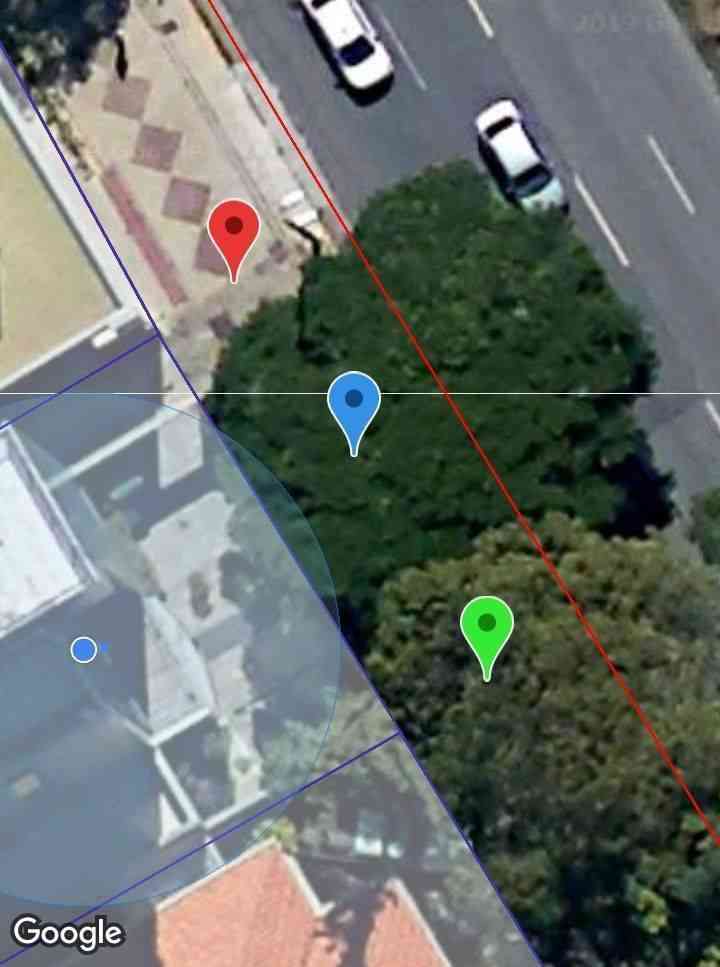Select the blue map pin
The width and height of the screenshot is (720, 967).
[353, 404]
